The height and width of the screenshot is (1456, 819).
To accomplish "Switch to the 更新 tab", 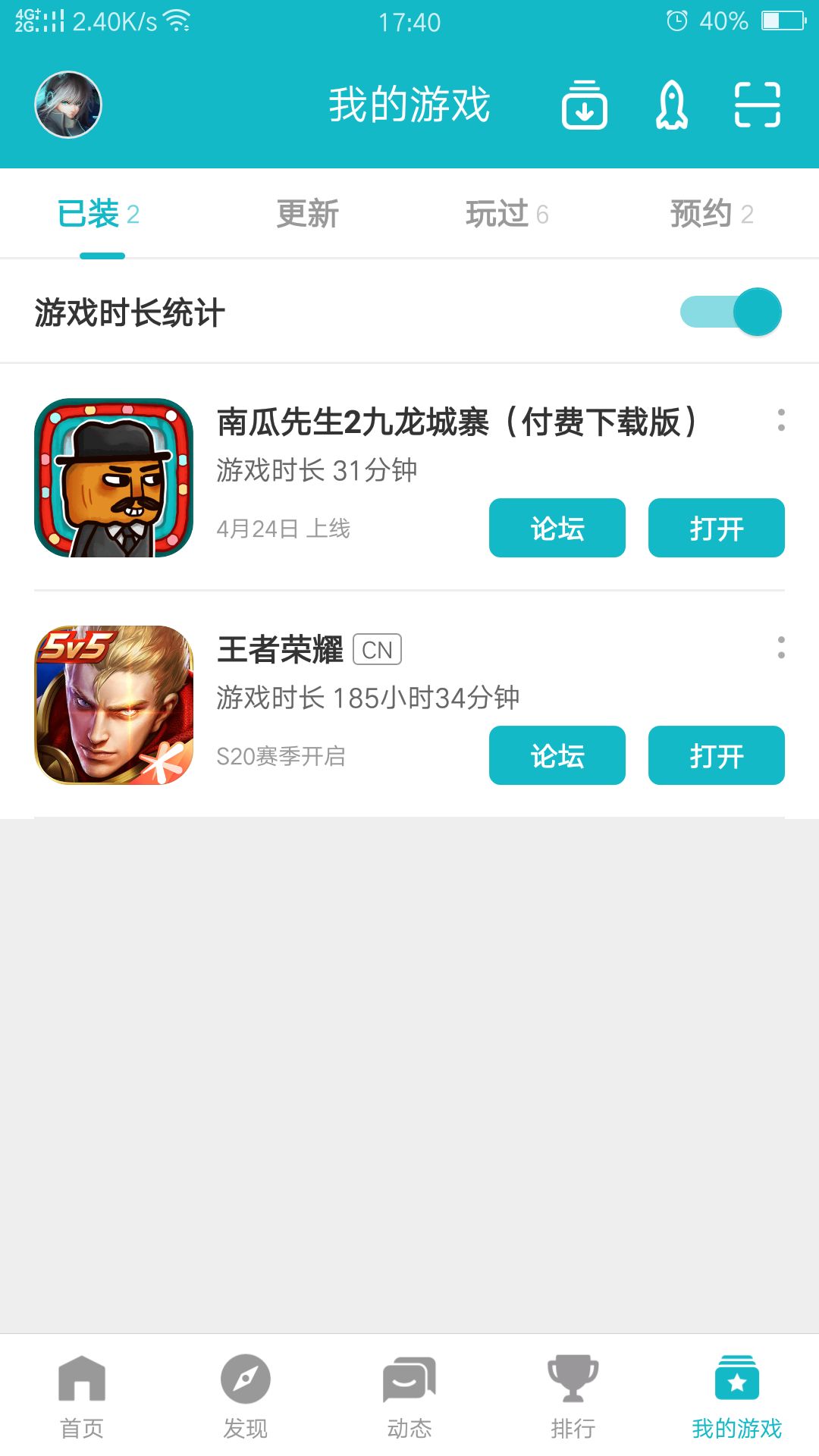I will coord(307,213).
